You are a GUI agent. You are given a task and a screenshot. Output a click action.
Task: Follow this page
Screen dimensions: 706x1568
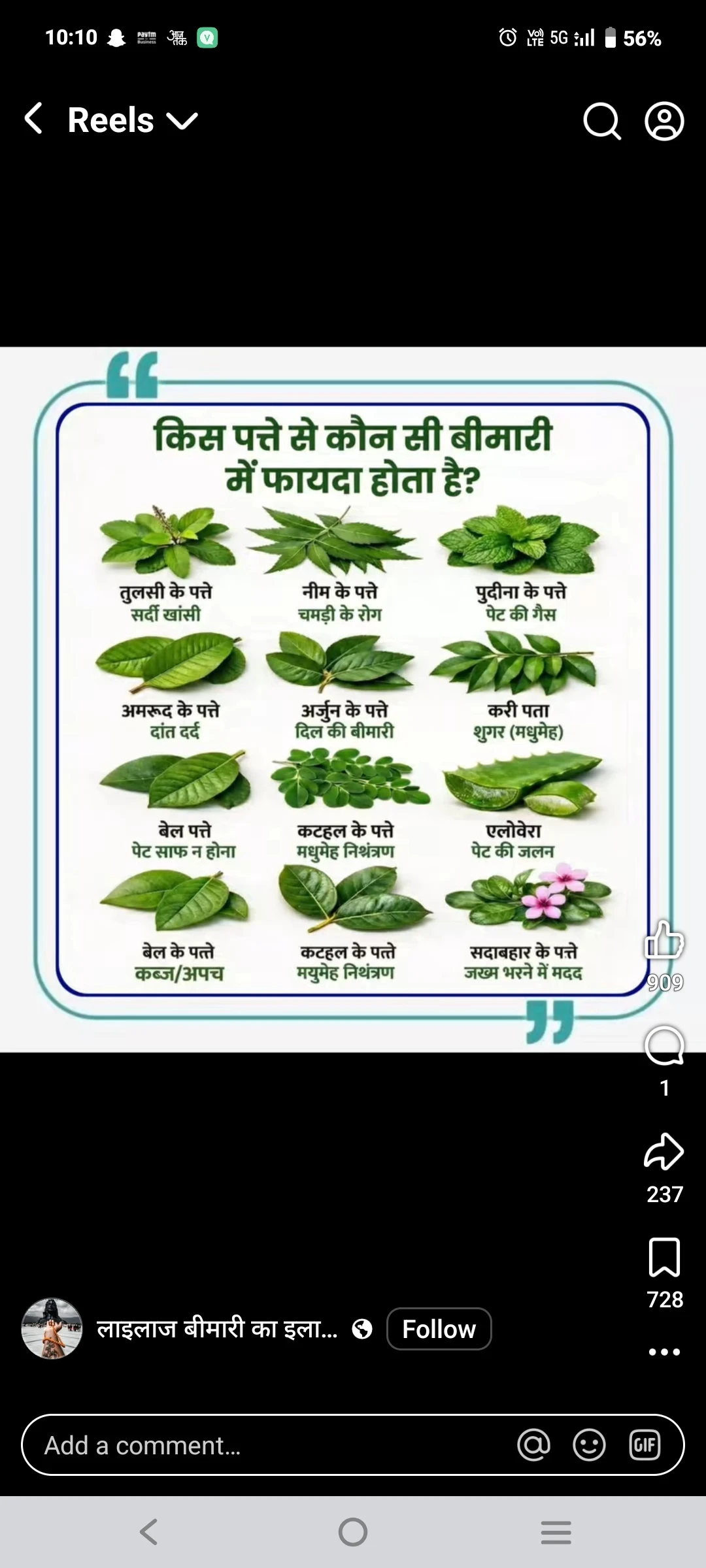pyautogui.click(x=439, y=1329)
